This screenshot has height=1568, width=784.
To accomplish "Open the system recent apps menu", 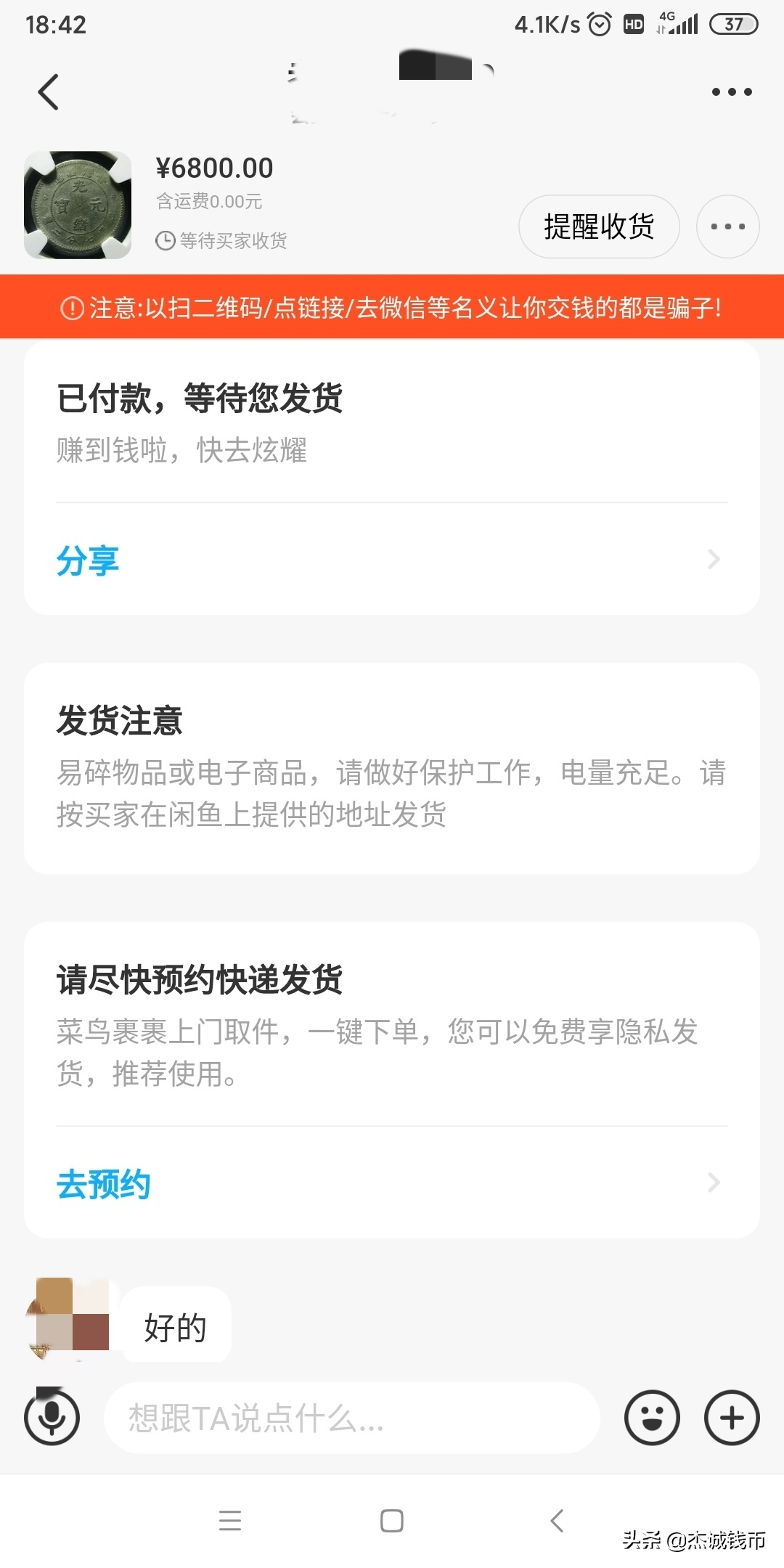I will pos(230,1520).
